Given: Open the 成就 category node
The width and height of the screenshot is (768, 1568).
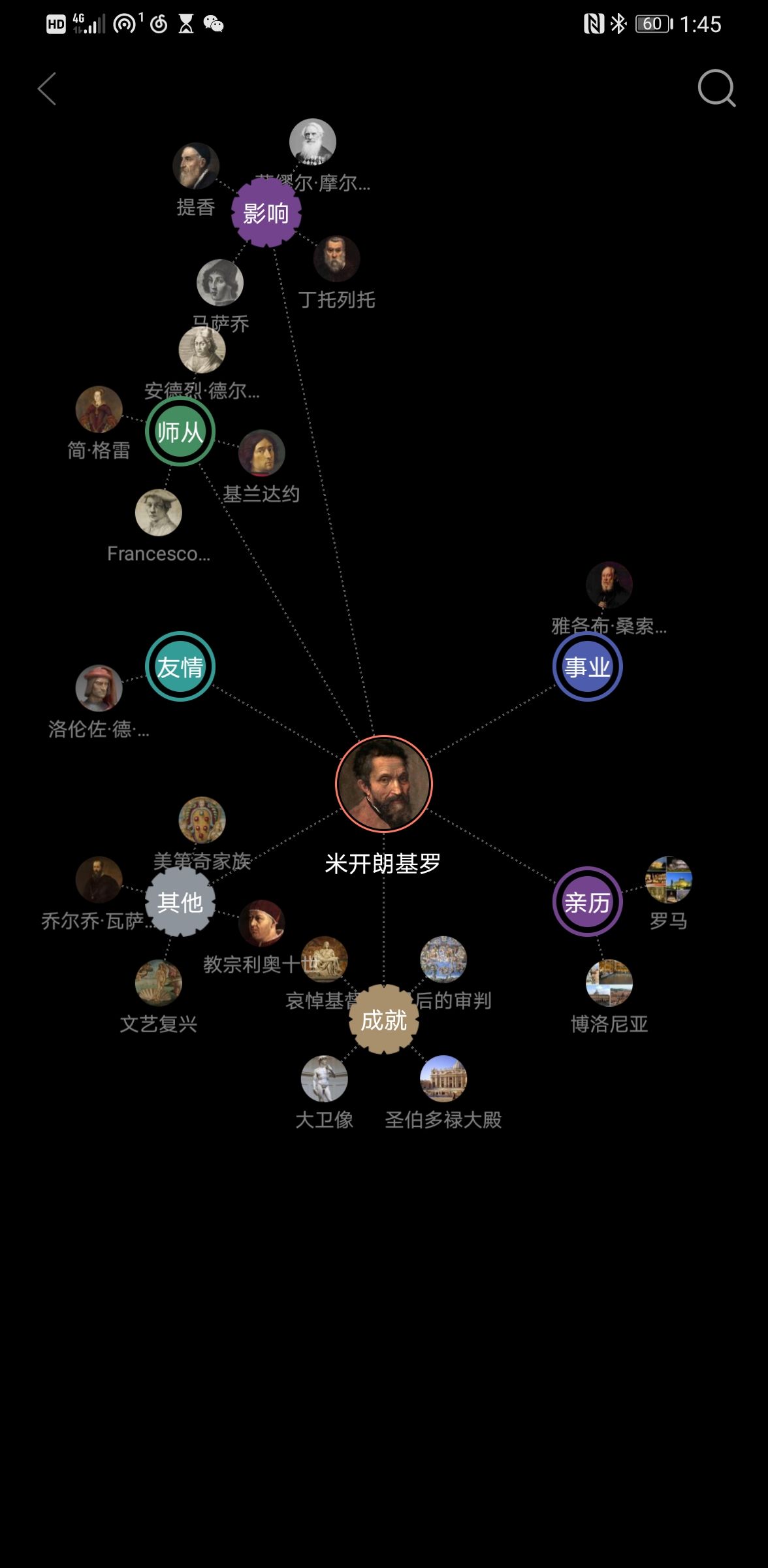Looking at the screenshot, I should 384,1020.
